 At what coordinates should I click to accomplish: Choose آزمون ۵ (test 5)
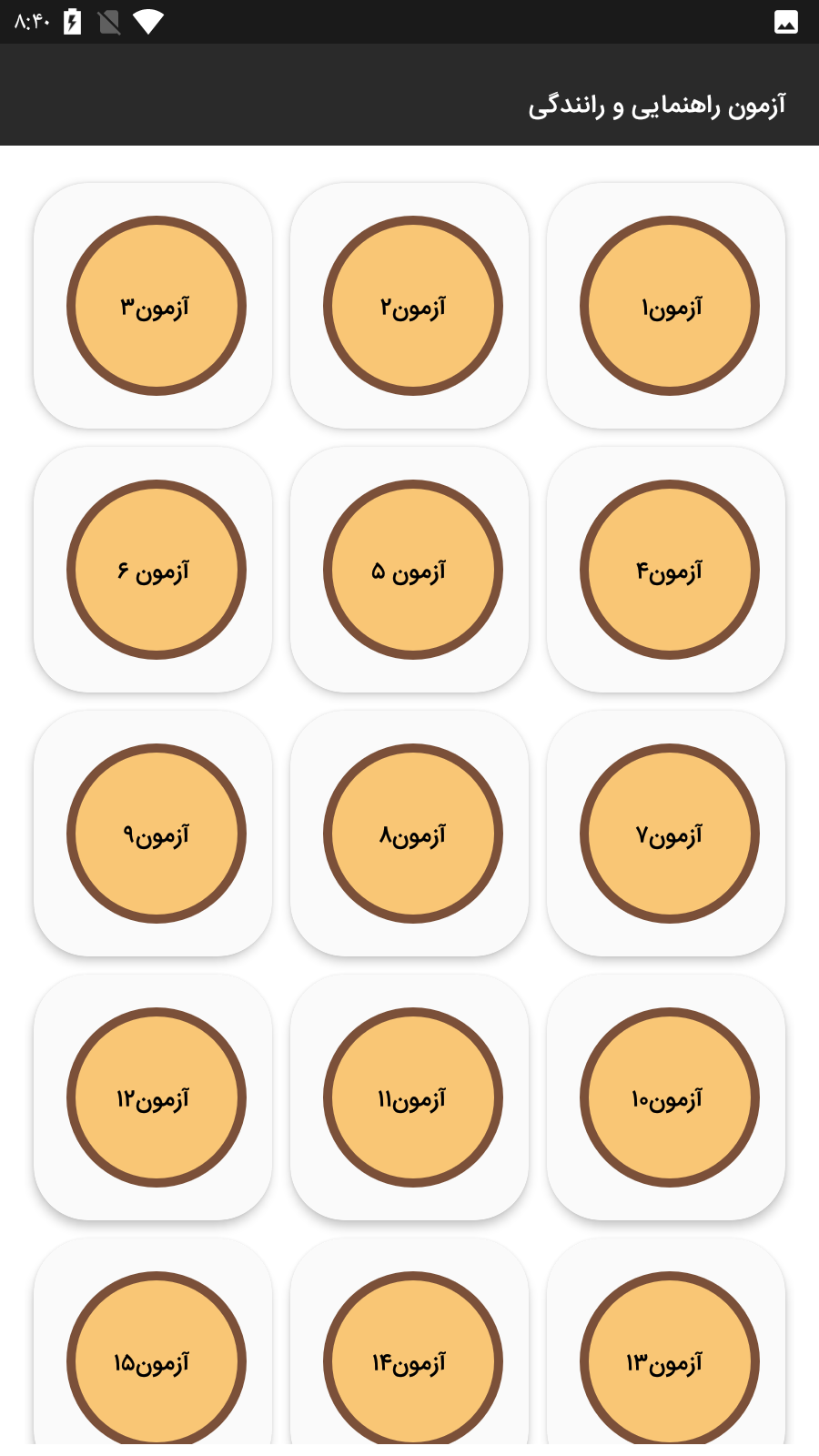point(412,570)
